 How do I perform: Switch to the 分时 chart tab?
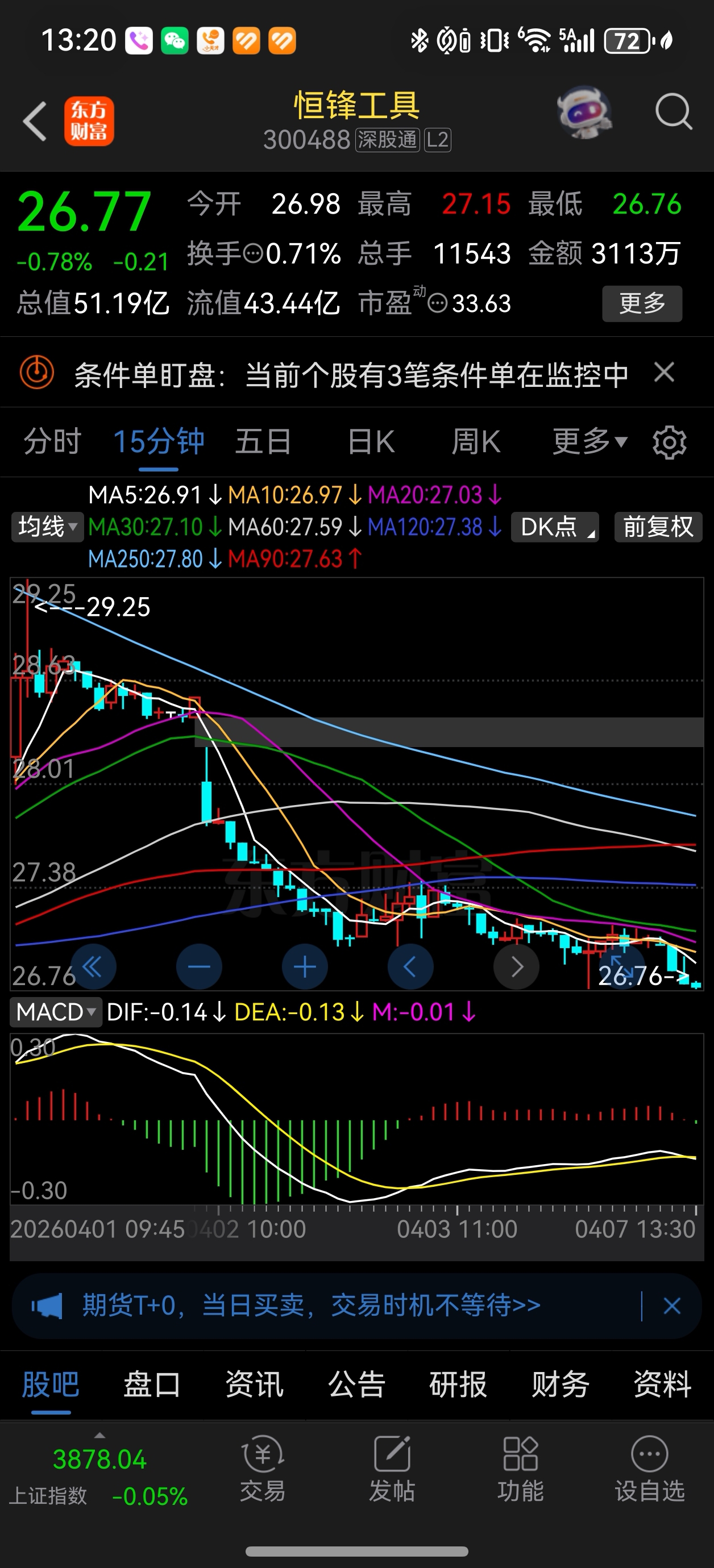point(52,441)
